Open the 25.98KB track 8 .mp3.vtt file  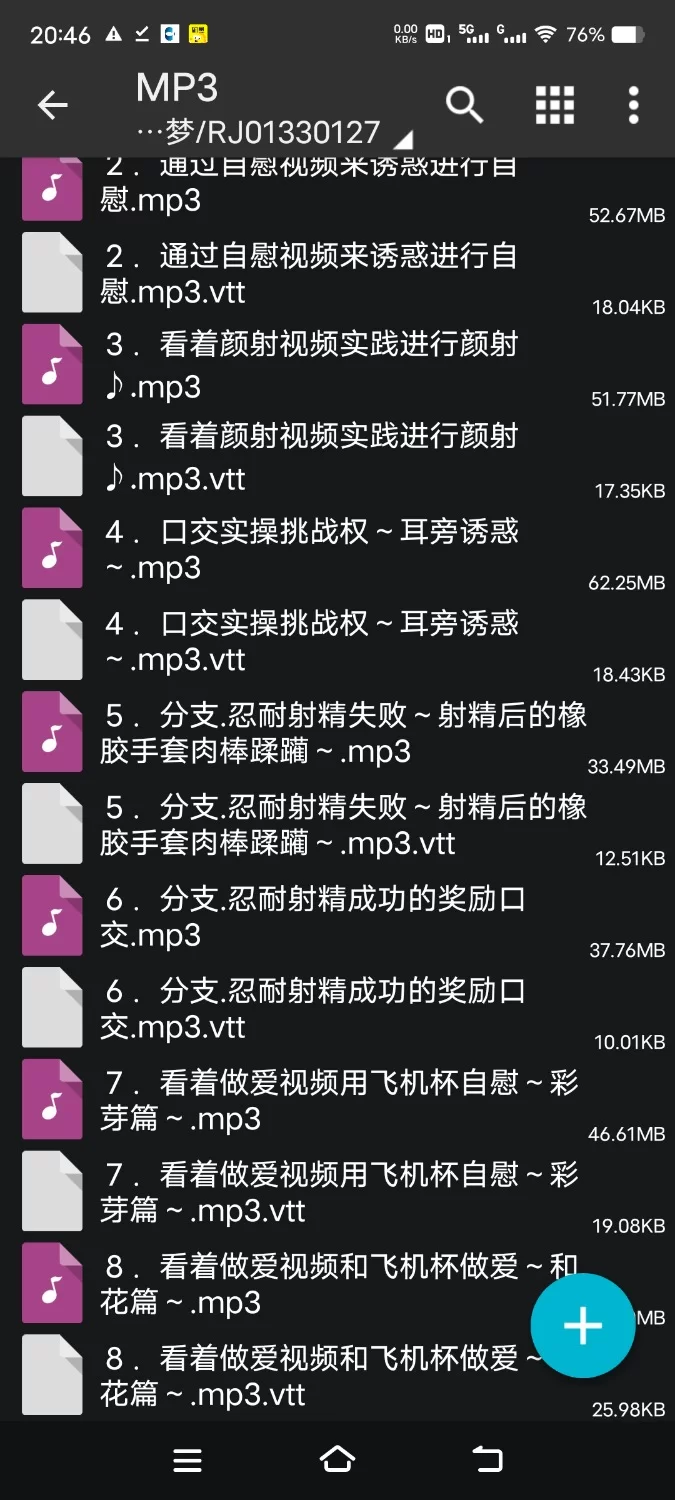pos(300,1378)
